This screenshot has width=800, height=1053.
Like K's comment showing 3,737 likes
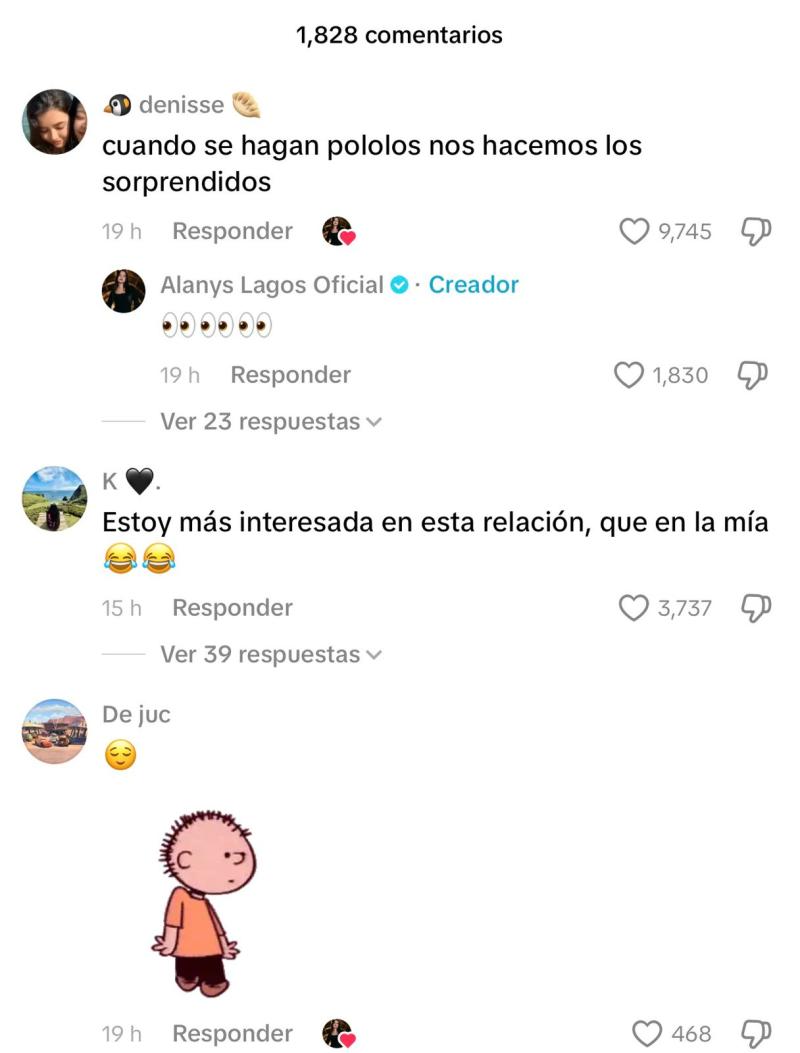[632, 607]
